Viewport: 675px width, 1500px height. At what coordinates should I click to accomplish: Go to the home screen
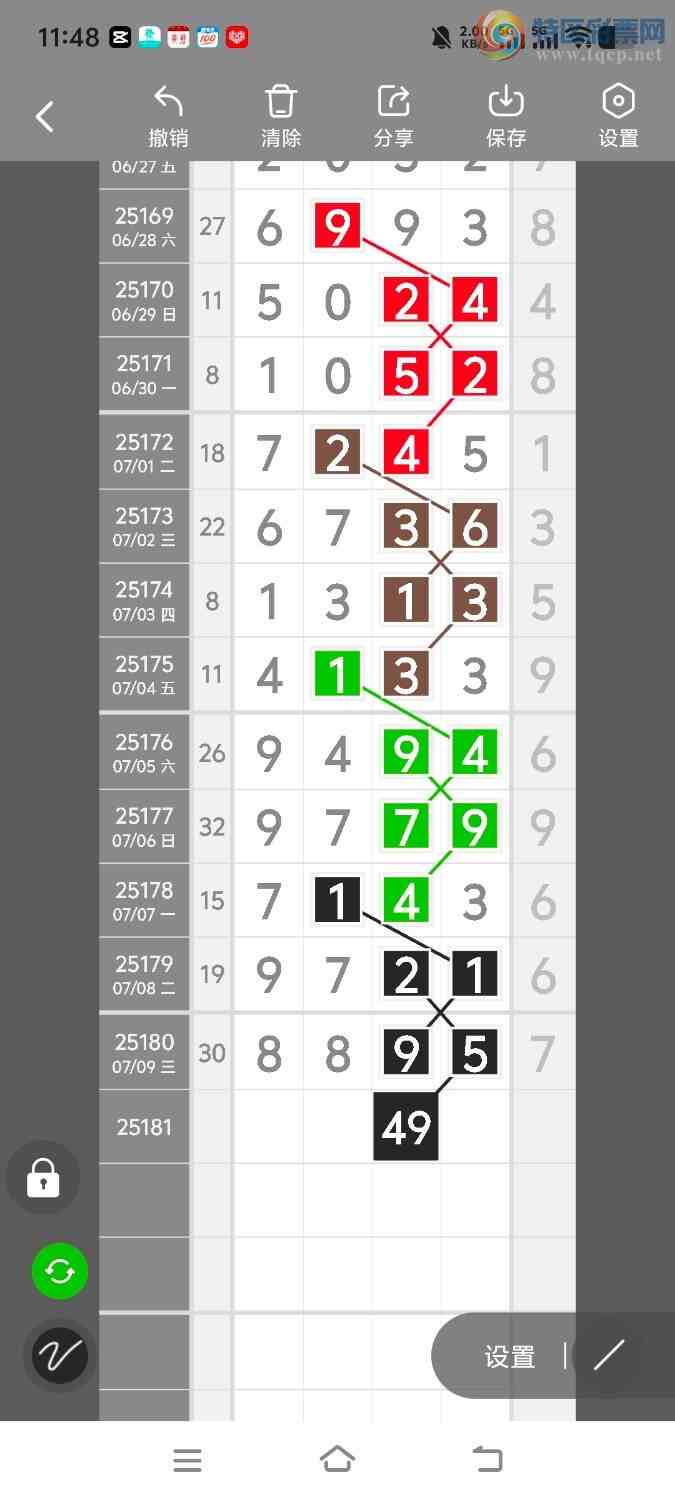coord(337,1460)
